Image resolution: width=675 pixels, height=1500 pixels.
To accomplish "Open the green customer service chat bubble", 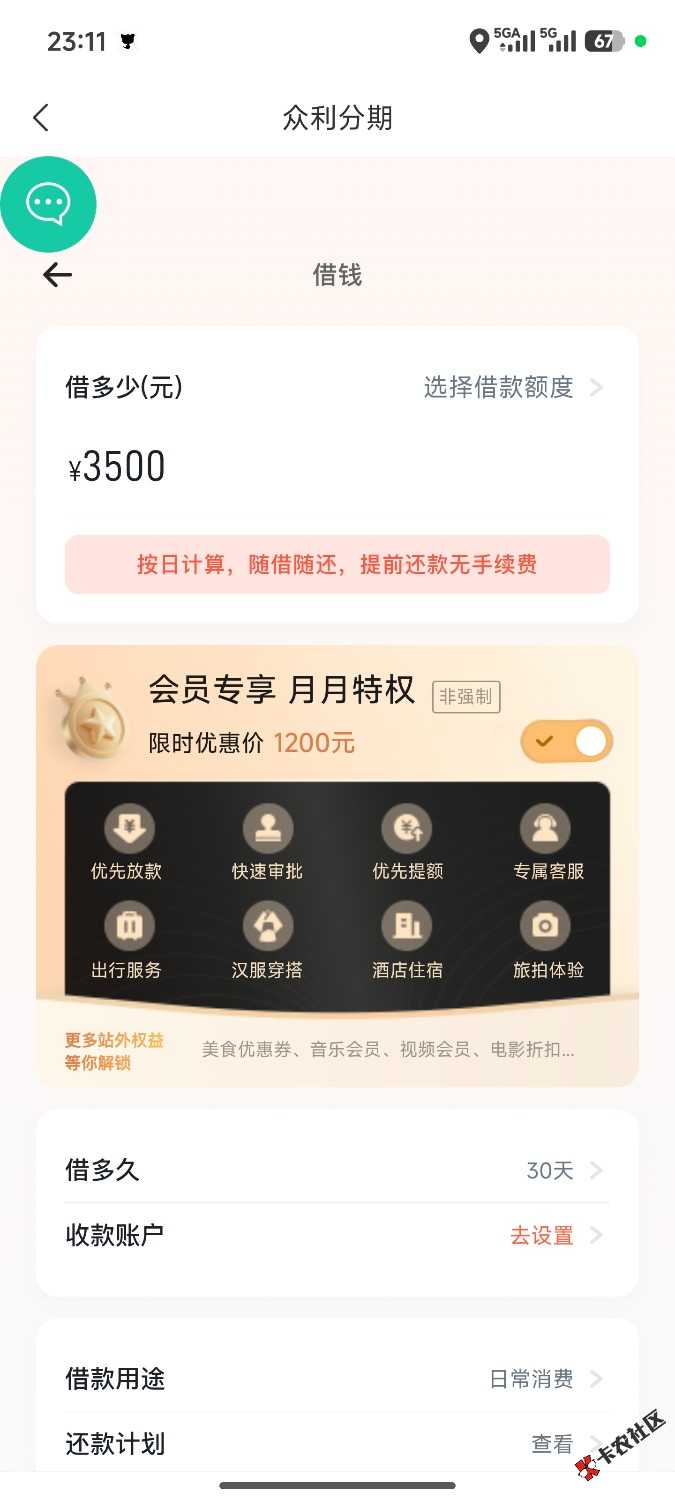I will point(48,204).
